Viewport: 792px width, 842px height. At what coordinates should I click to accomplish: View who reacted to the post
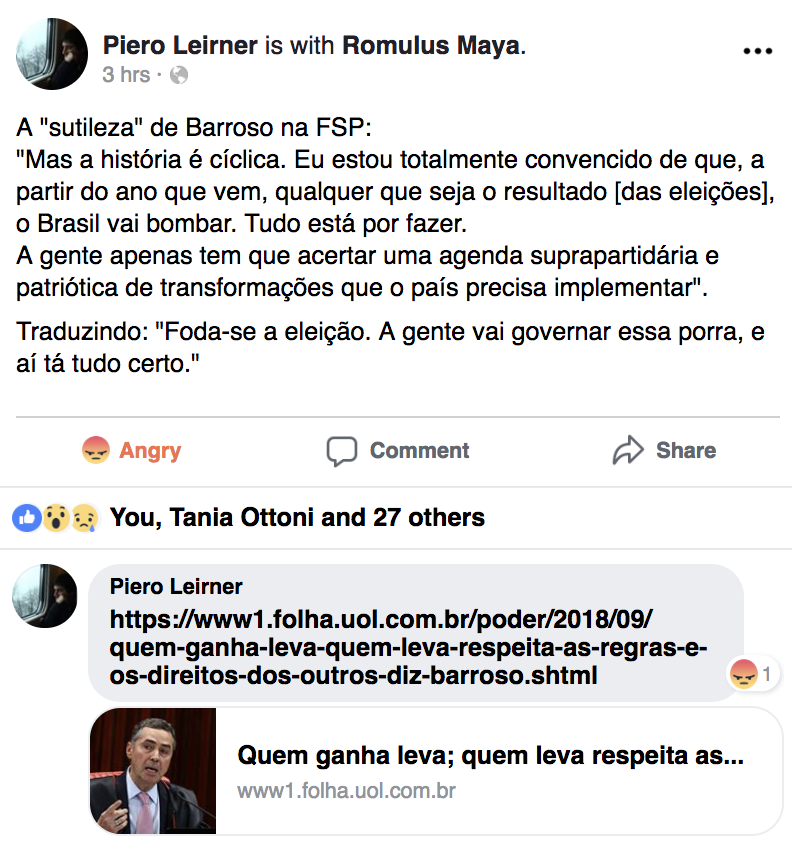(x=296, y=517)
